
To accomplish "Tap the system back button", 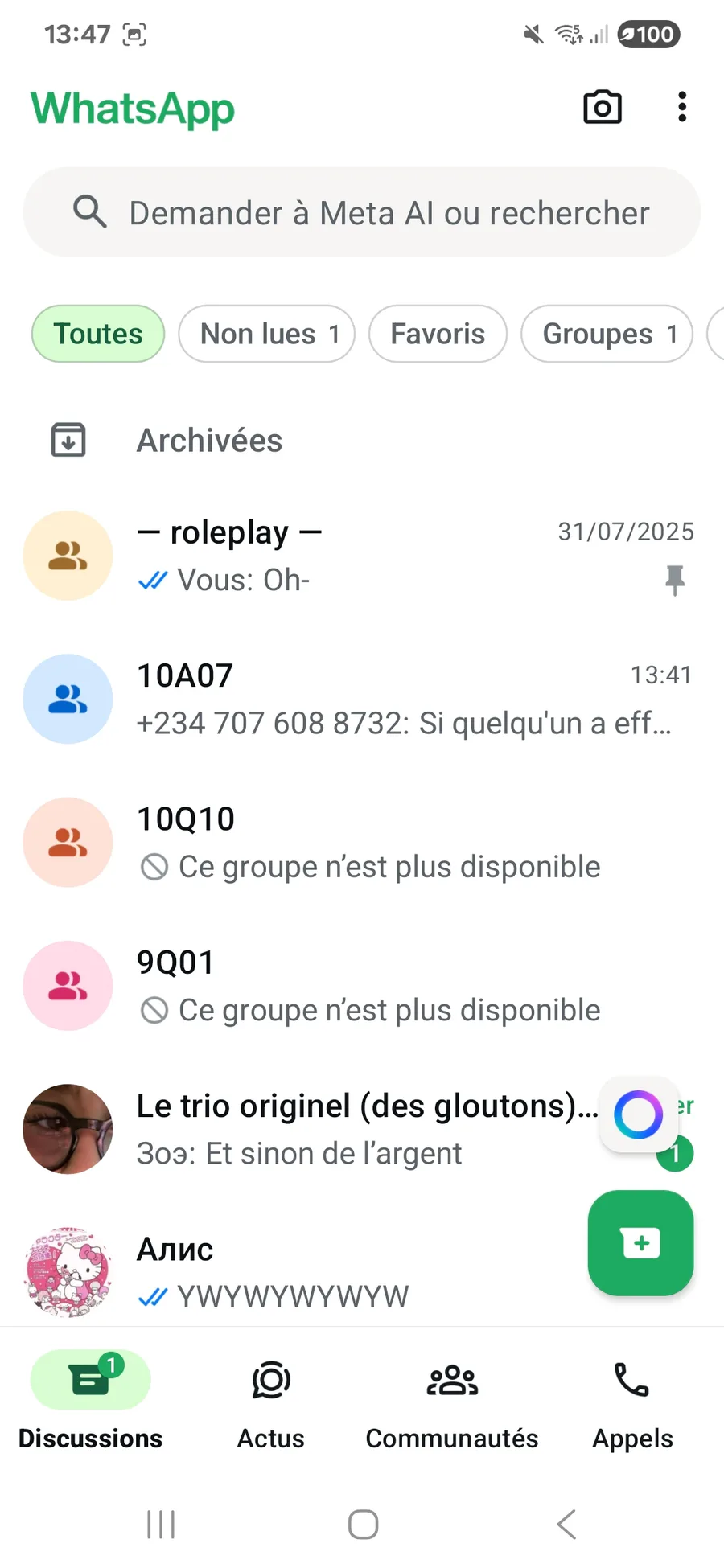I will pyautogui.click(x=567, y=1524).
